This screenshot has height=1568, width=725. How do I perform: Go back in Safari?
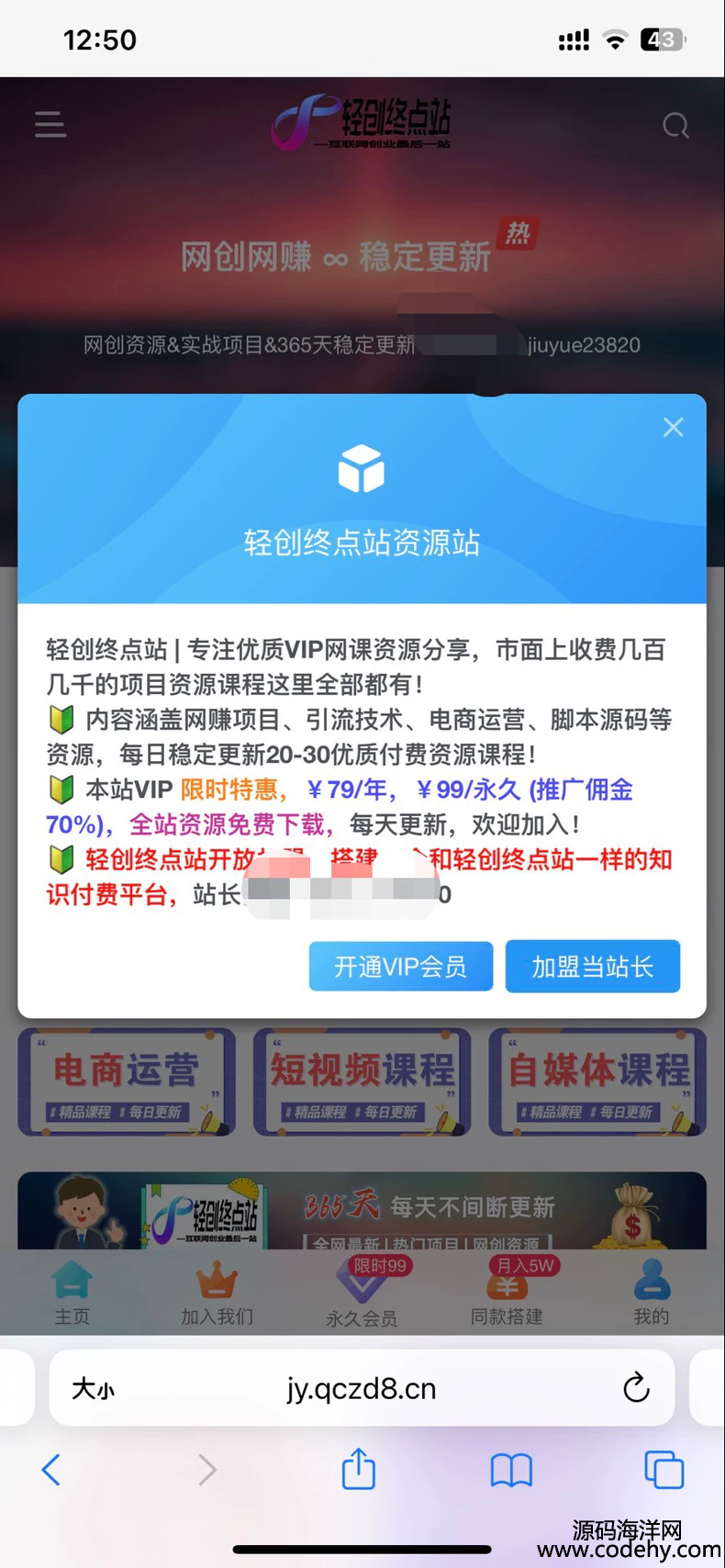tap(51, 1470)
